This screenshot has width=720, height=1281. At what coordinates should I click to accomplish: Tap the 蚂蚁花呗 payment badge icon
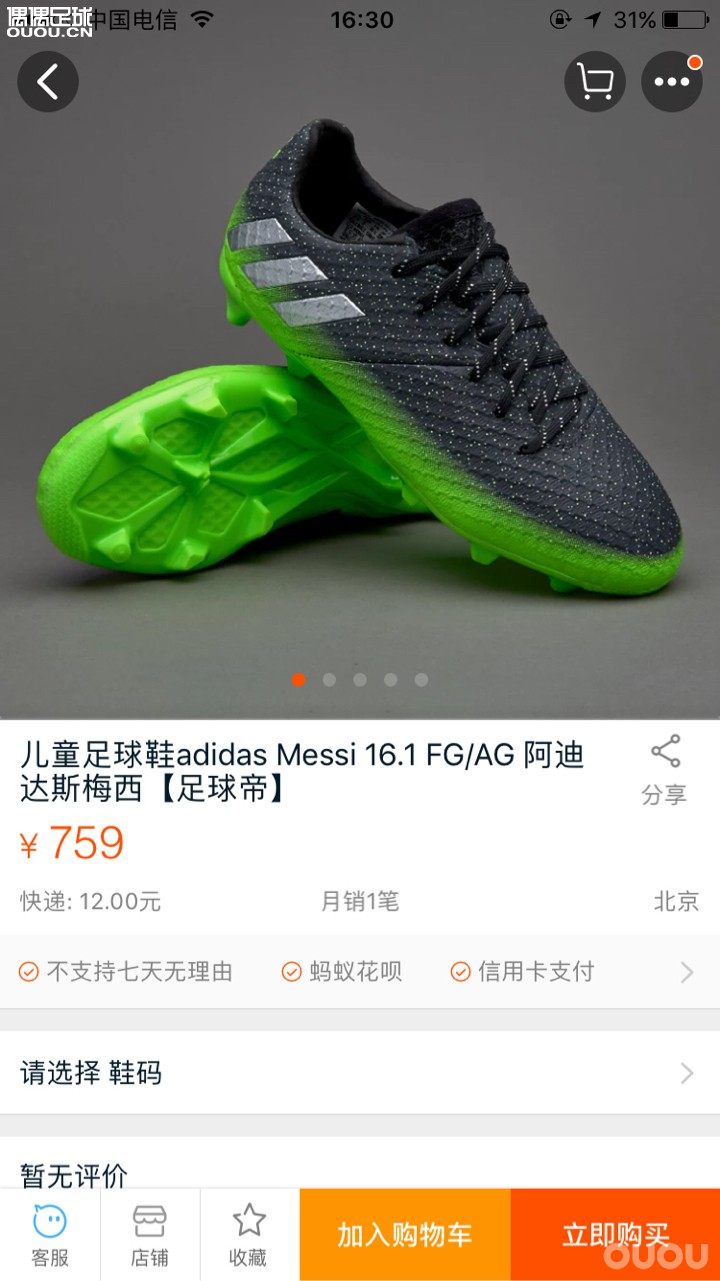pyautogui.click(x=291, y=970)
